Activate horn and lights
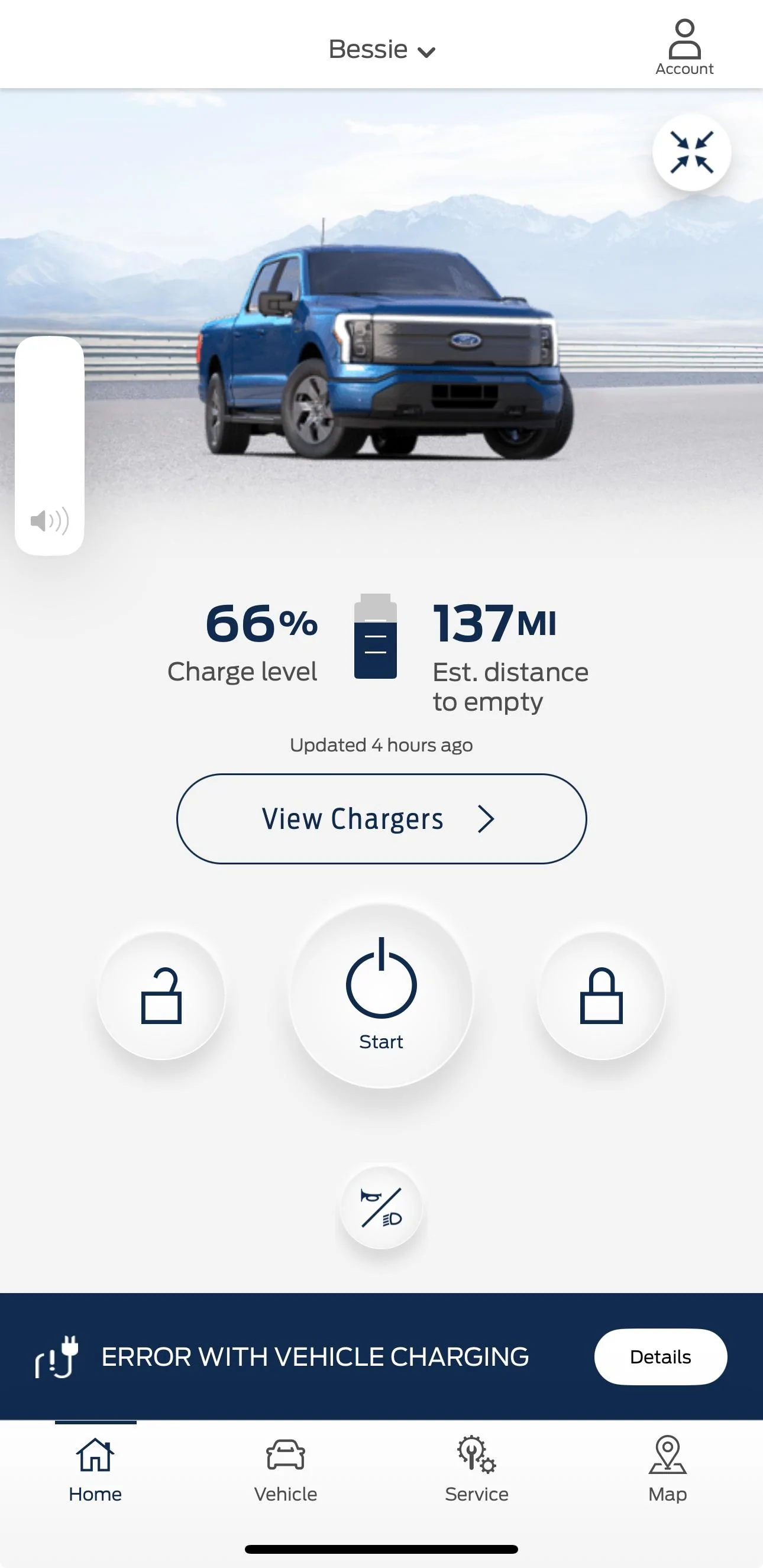 [x=381, y=1208]
